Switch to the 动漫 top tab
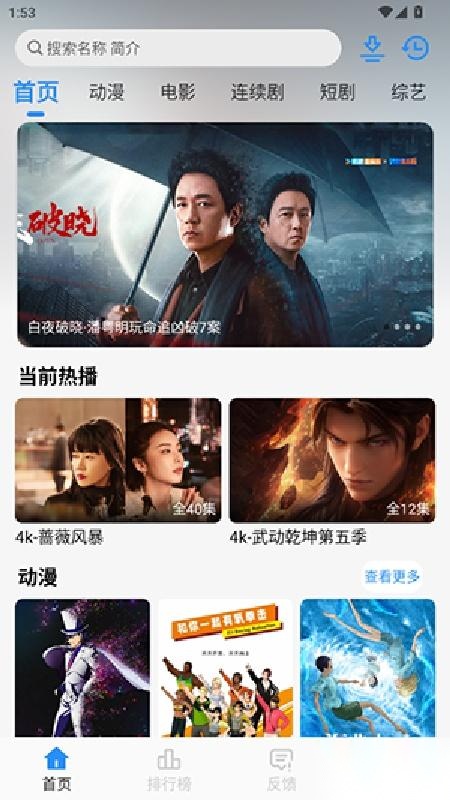450x800 pixels. click(107, 92)
